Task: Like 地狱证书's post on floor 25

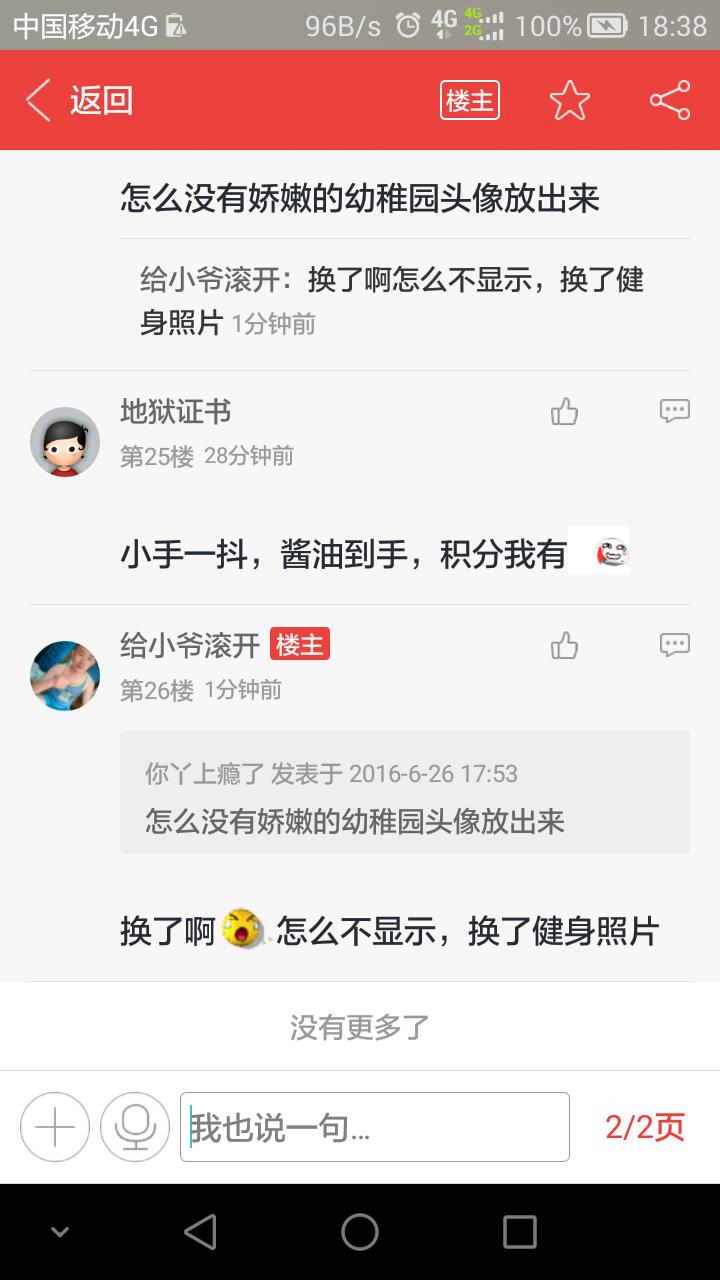Action: [x=565, y=412]
